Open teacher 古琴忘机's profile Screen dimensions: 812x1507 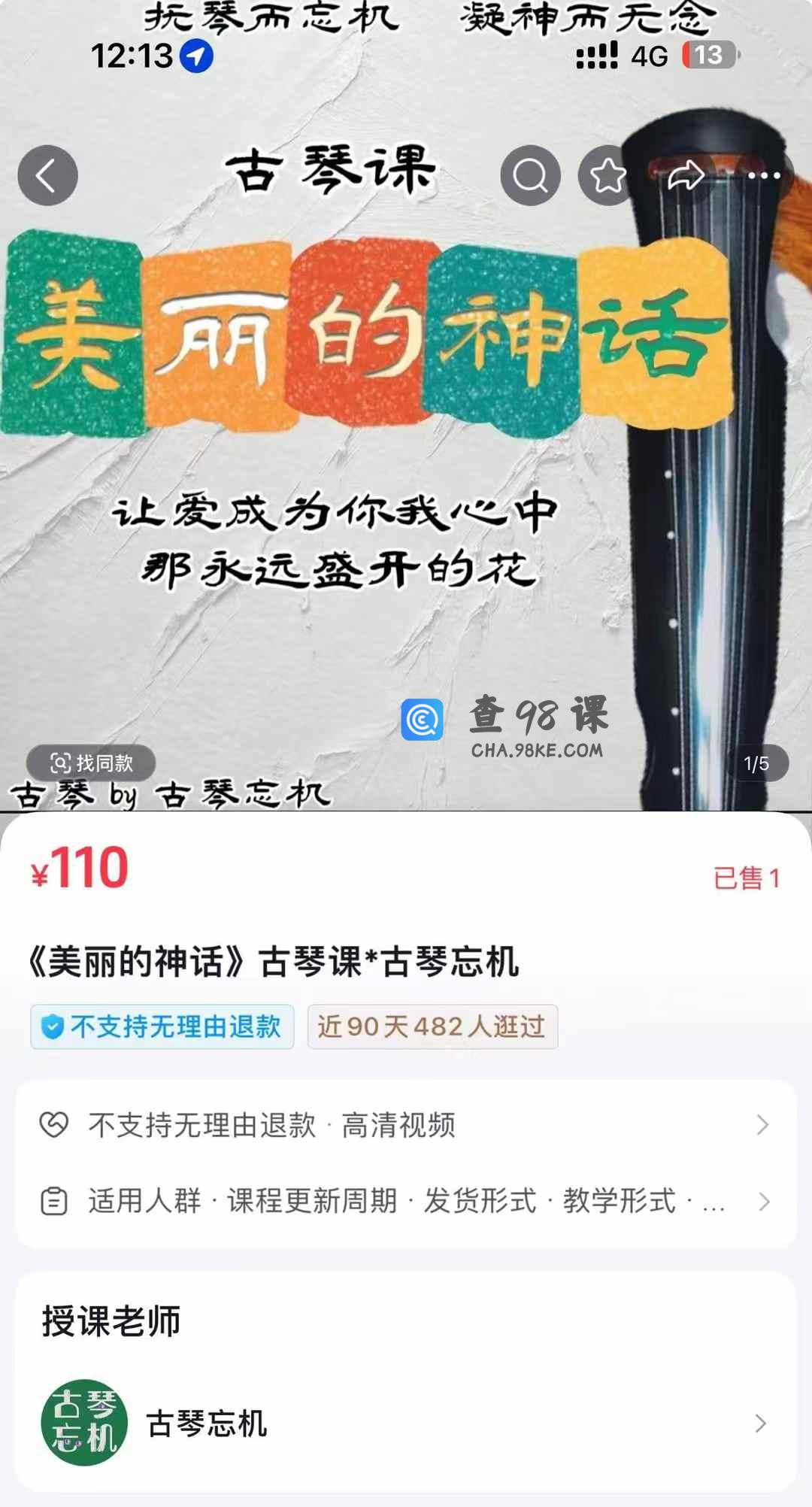[406, 1424]
